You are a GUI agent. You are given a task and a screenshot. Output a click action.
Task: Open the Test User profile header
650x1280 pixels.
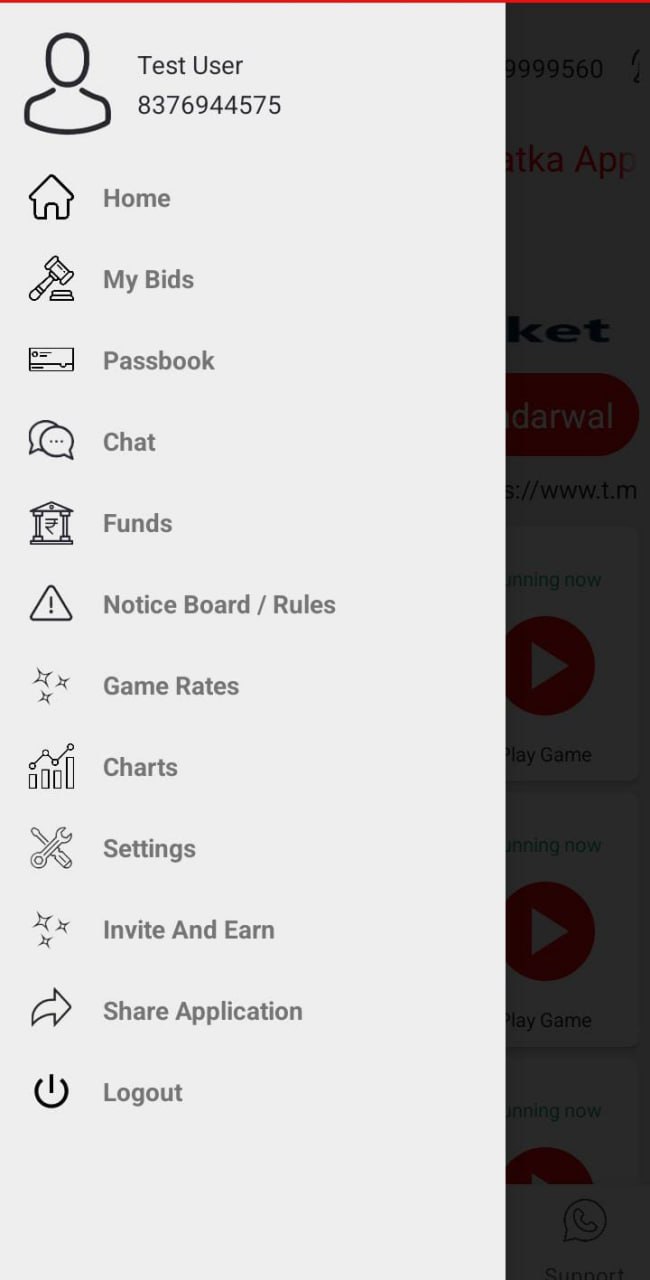190,85
